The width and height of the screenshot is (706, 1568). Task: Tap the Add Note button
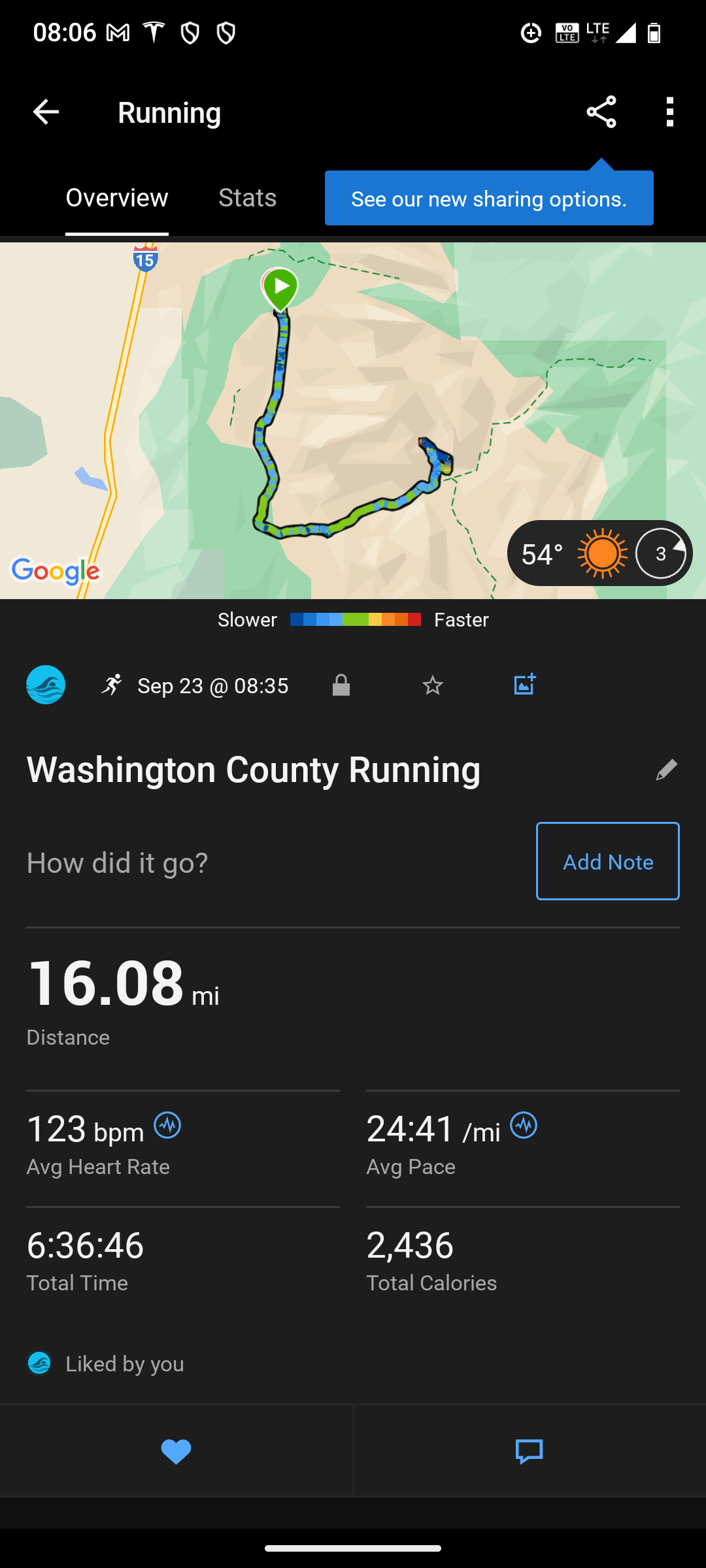pos(607,861)
